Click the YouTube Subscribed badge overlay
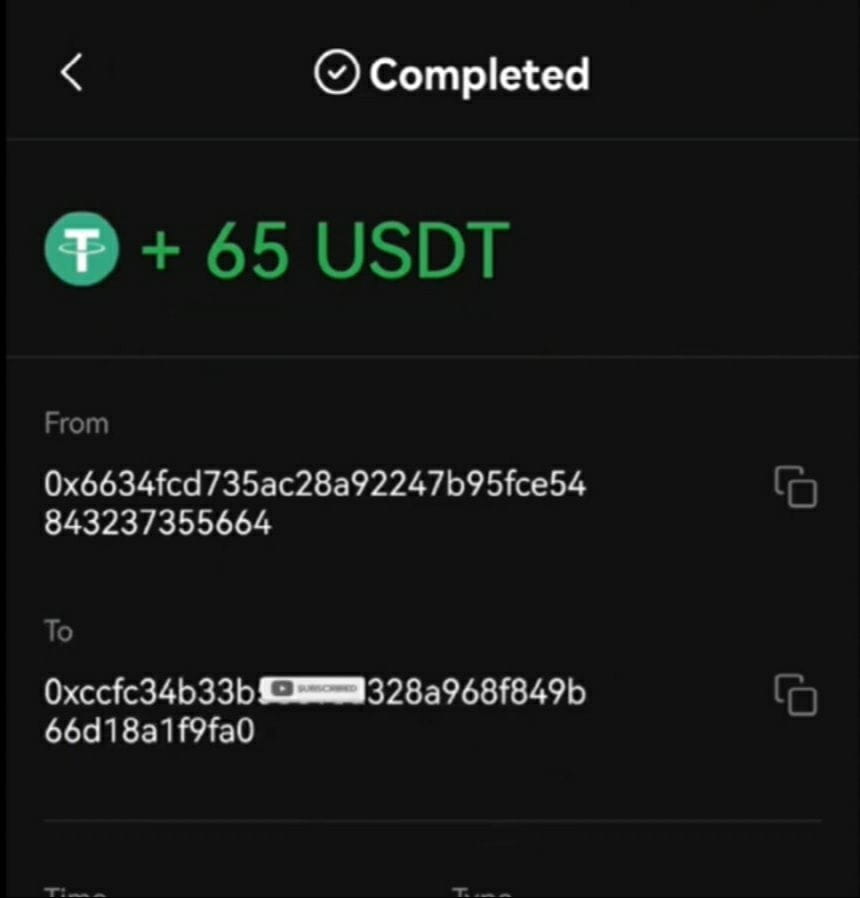The height and width of the screenshot is (898, 860). 312,688
